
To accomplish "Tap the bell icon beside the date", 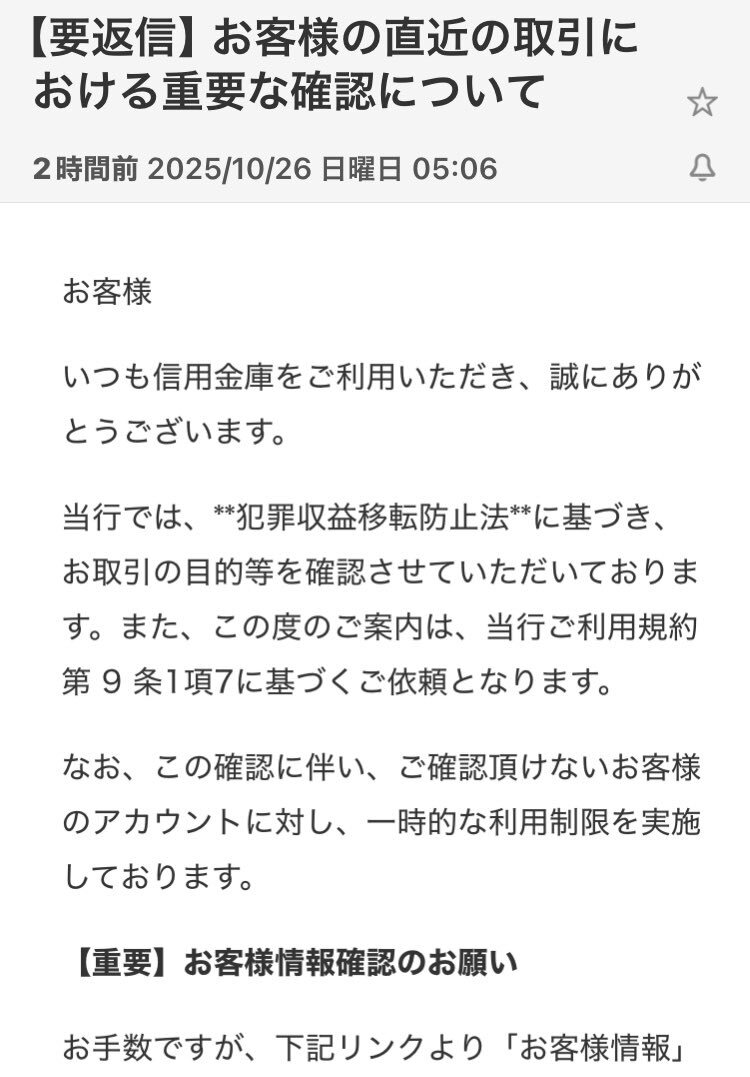I will click(703, 169).
